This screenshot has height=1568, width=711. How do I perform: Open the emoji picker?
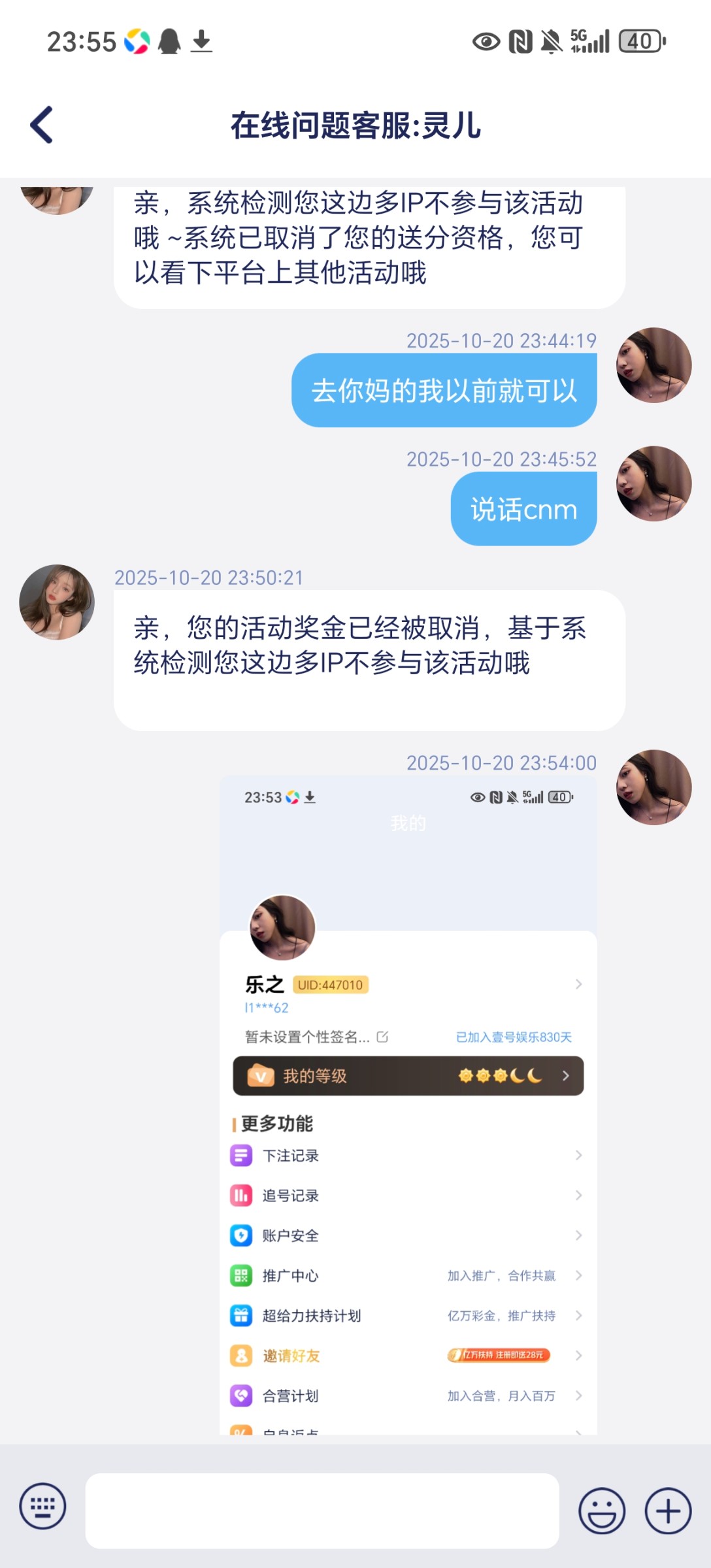click(x=601, y=1511)
